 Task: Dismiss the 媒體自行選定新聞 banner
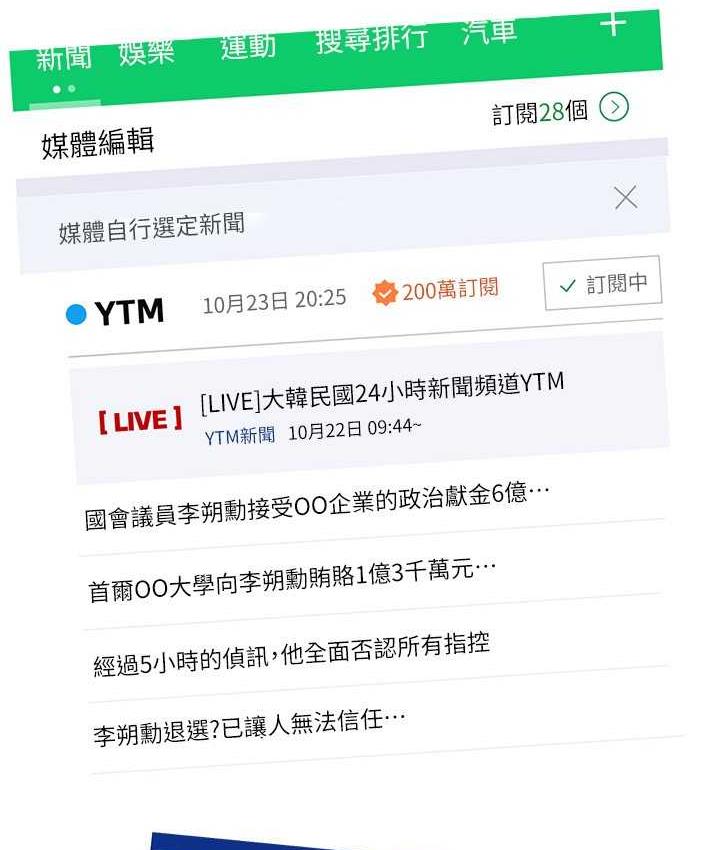tap(626, 198)
